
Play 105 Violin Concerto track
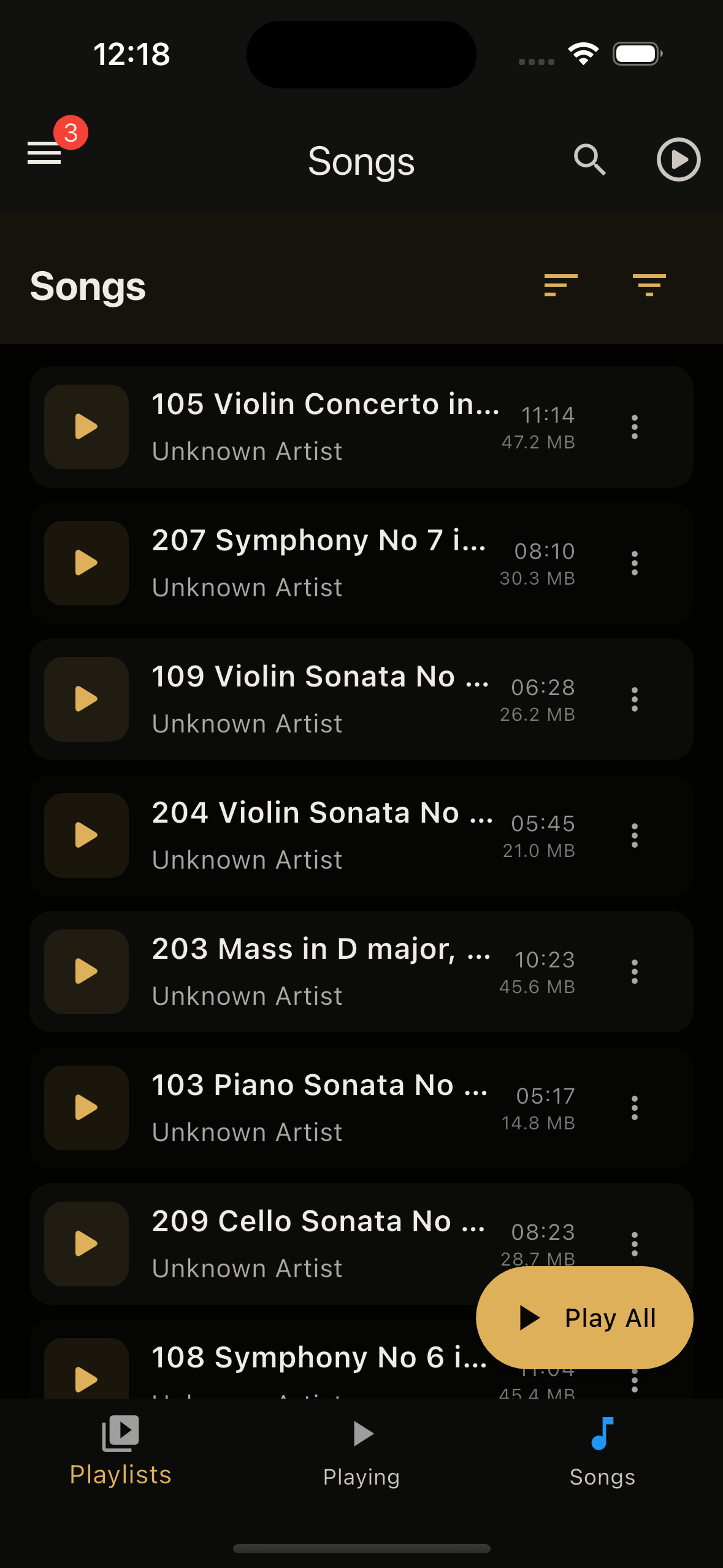pyautogui.click(x=86, y=427)
